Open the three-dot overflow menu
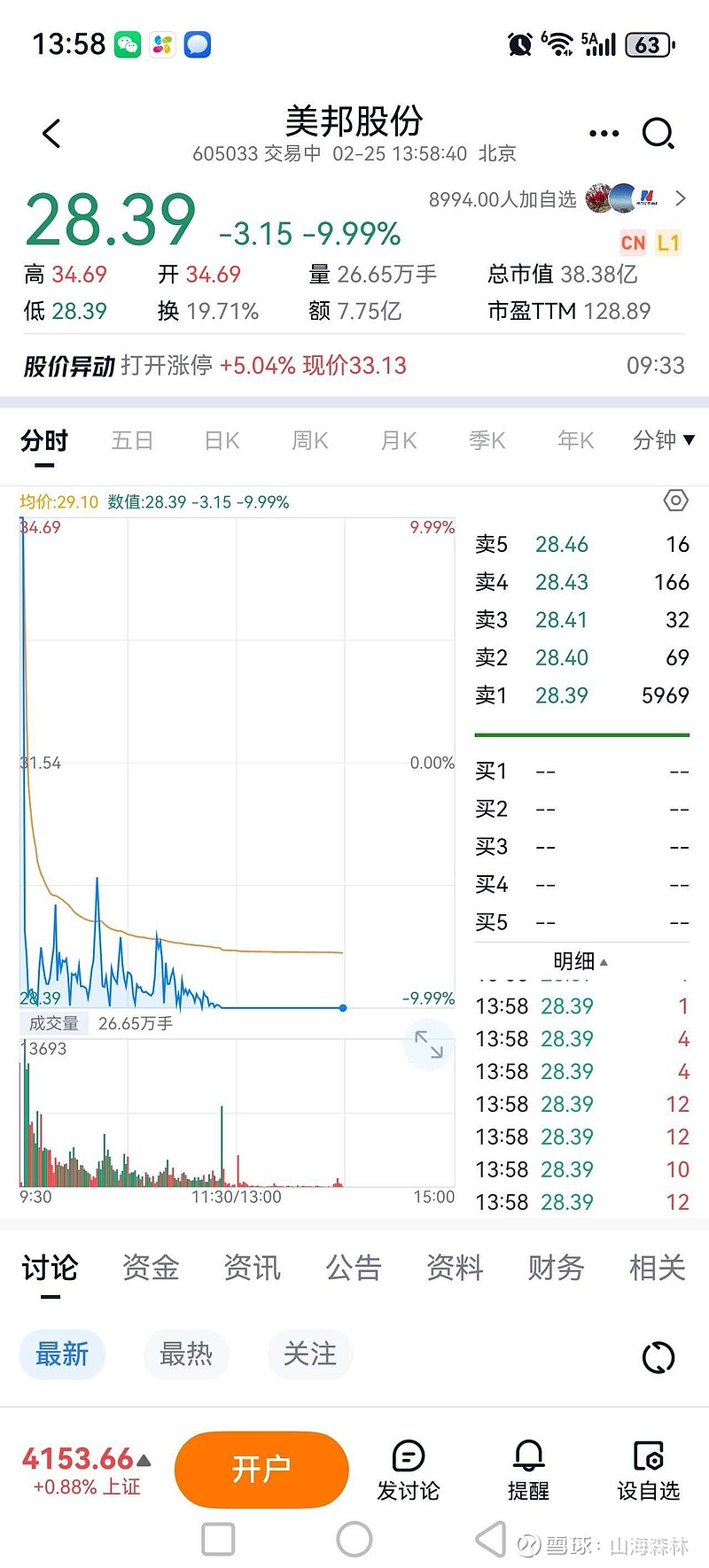This screenshot has height=1568, width=709. 604,134
